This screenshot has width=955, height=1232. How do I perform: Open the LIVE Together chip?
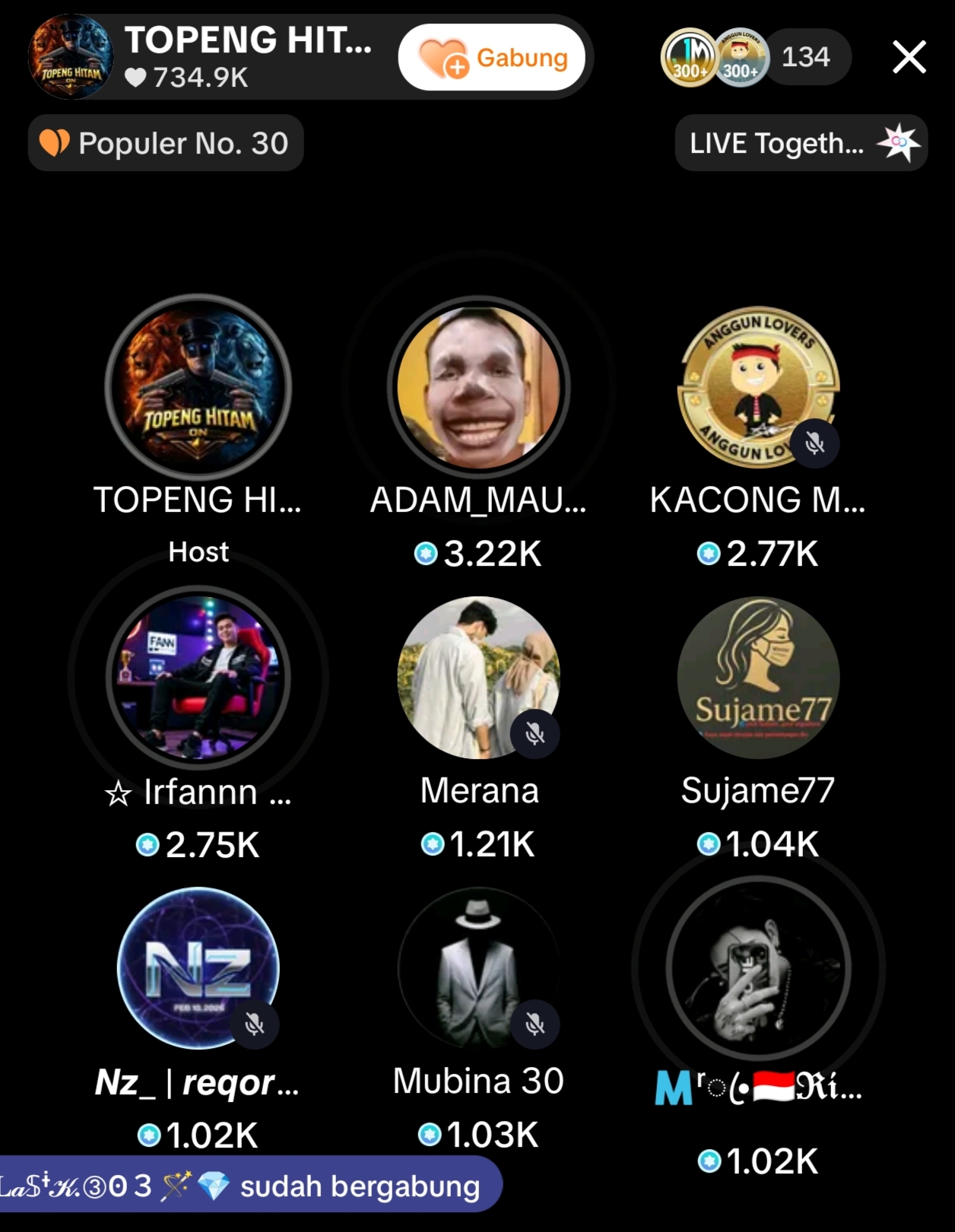(x=801, y=143)
